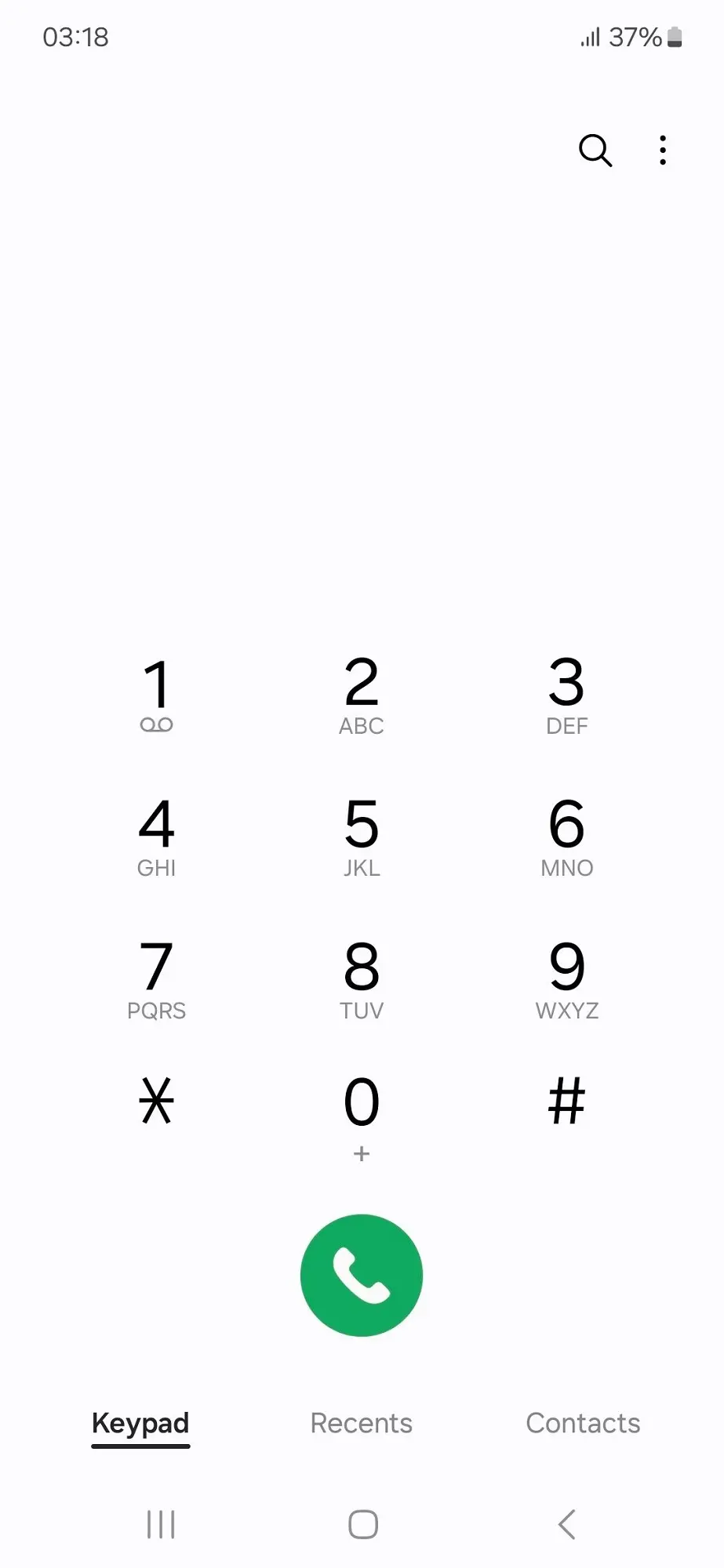This screenshot has width=724, height=1568.
Task: Open the search icon
Action: pyautogui.click(x=595, y=150)
